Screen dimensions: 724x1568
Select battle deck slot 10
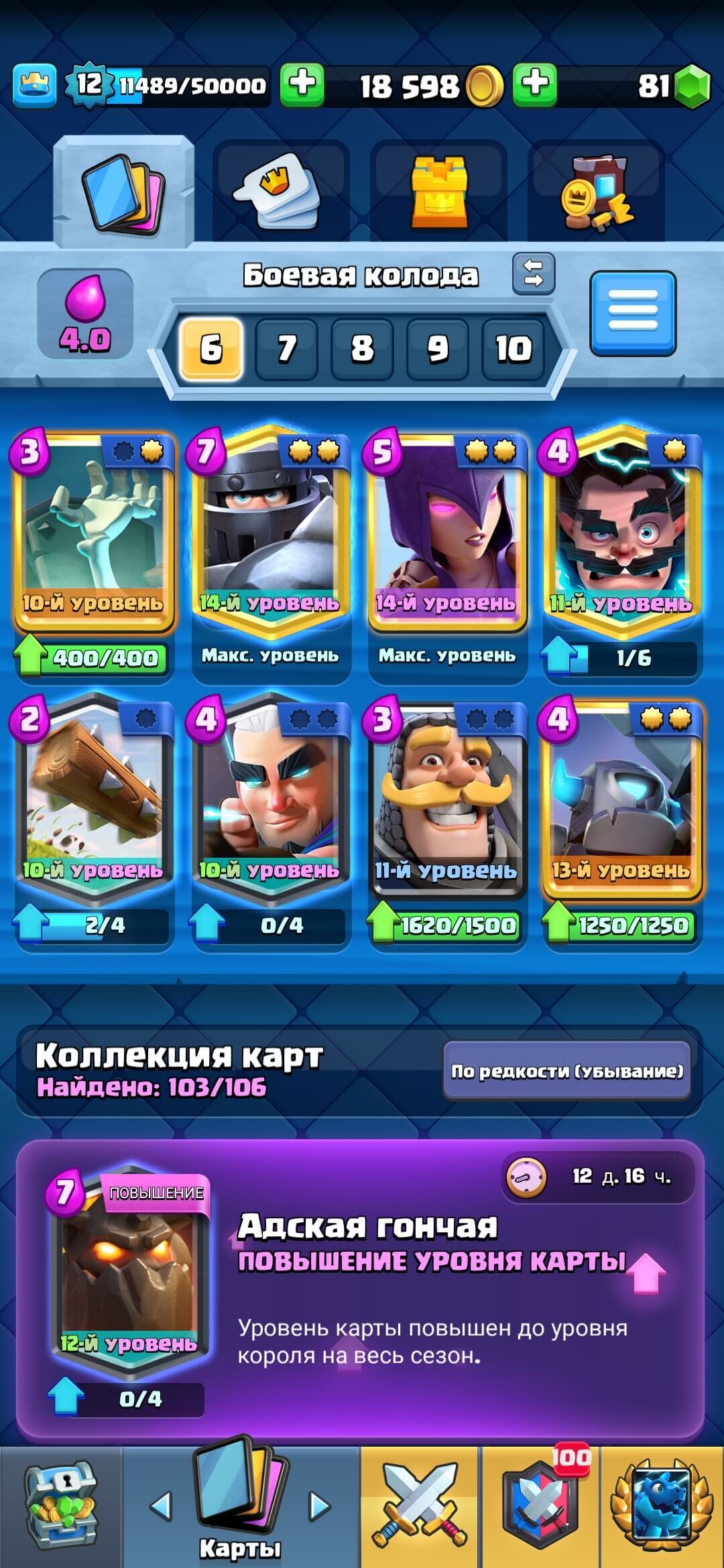[x=513, y=348]
